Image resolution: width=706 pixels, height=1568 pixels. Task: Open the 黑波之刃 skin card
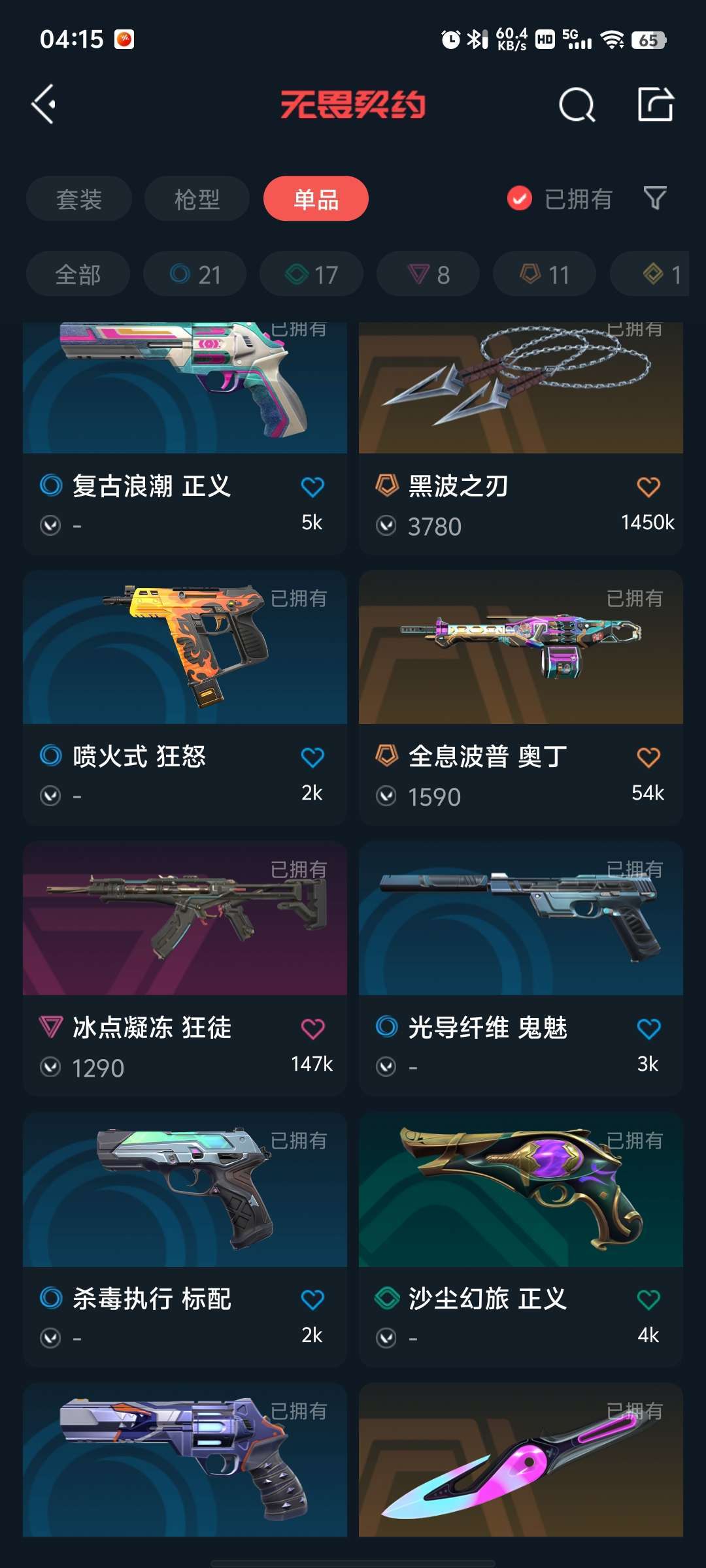520,405
